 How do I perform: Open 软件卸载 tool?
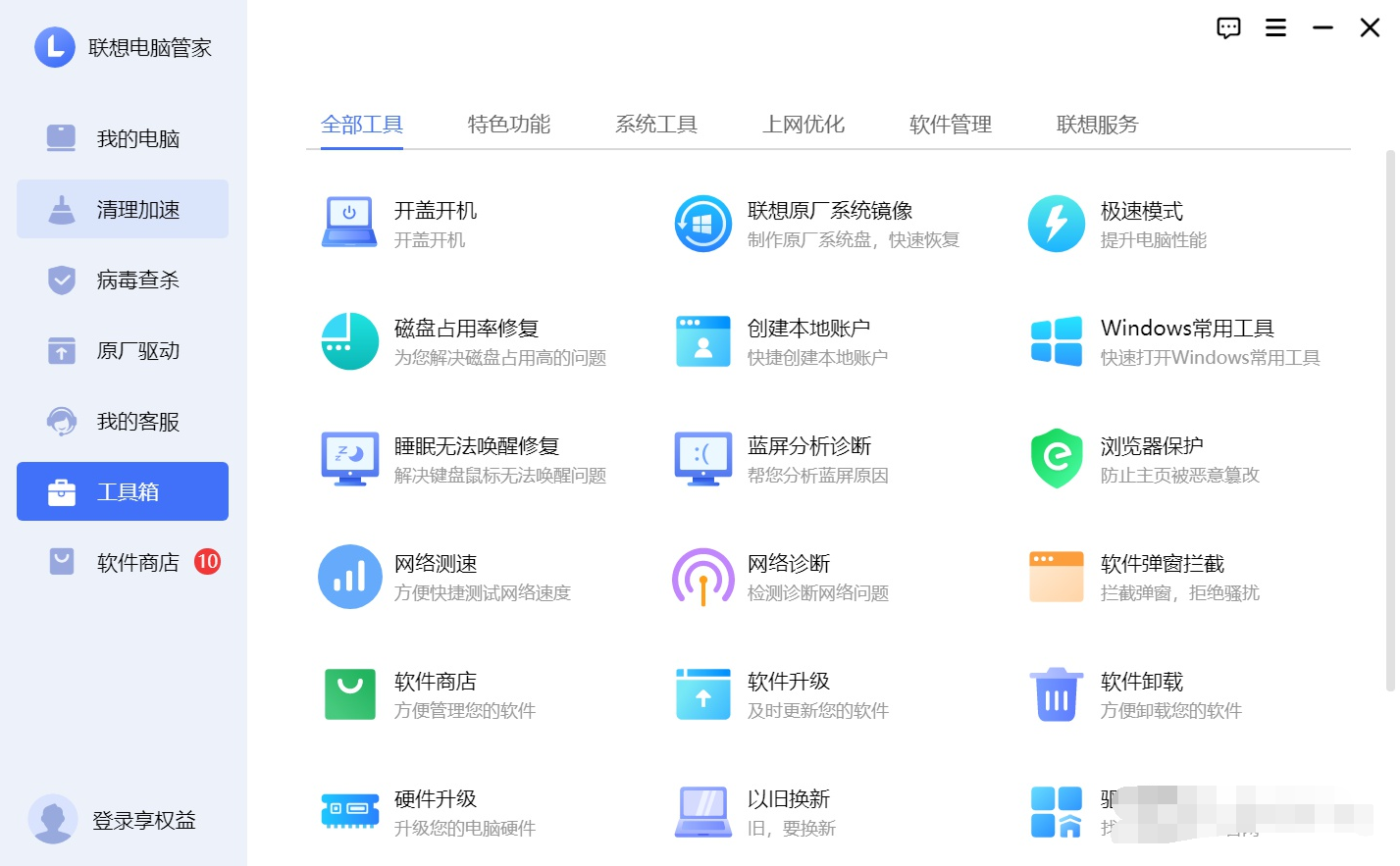1141,693
